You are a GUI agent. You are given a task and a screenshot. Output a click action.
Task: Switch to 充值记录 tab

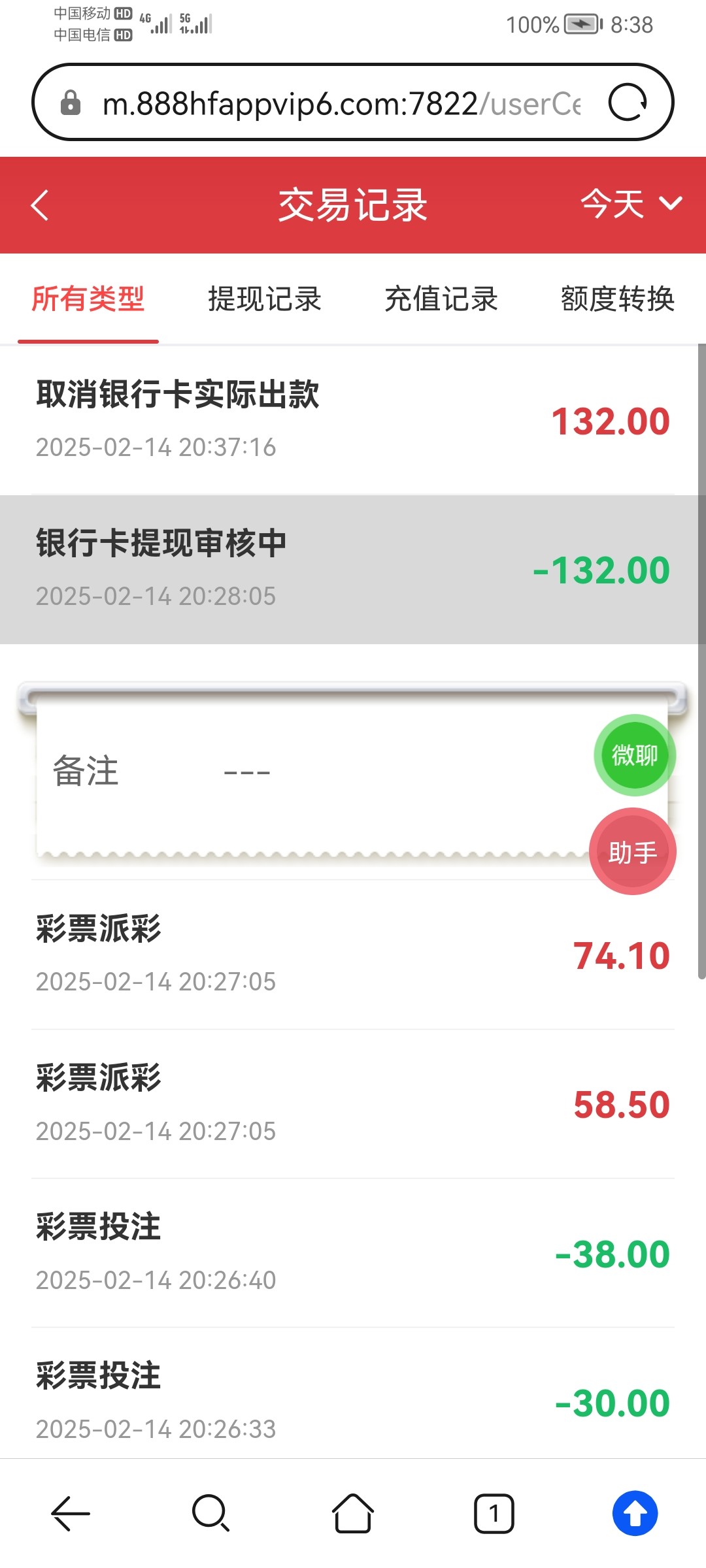441,299
